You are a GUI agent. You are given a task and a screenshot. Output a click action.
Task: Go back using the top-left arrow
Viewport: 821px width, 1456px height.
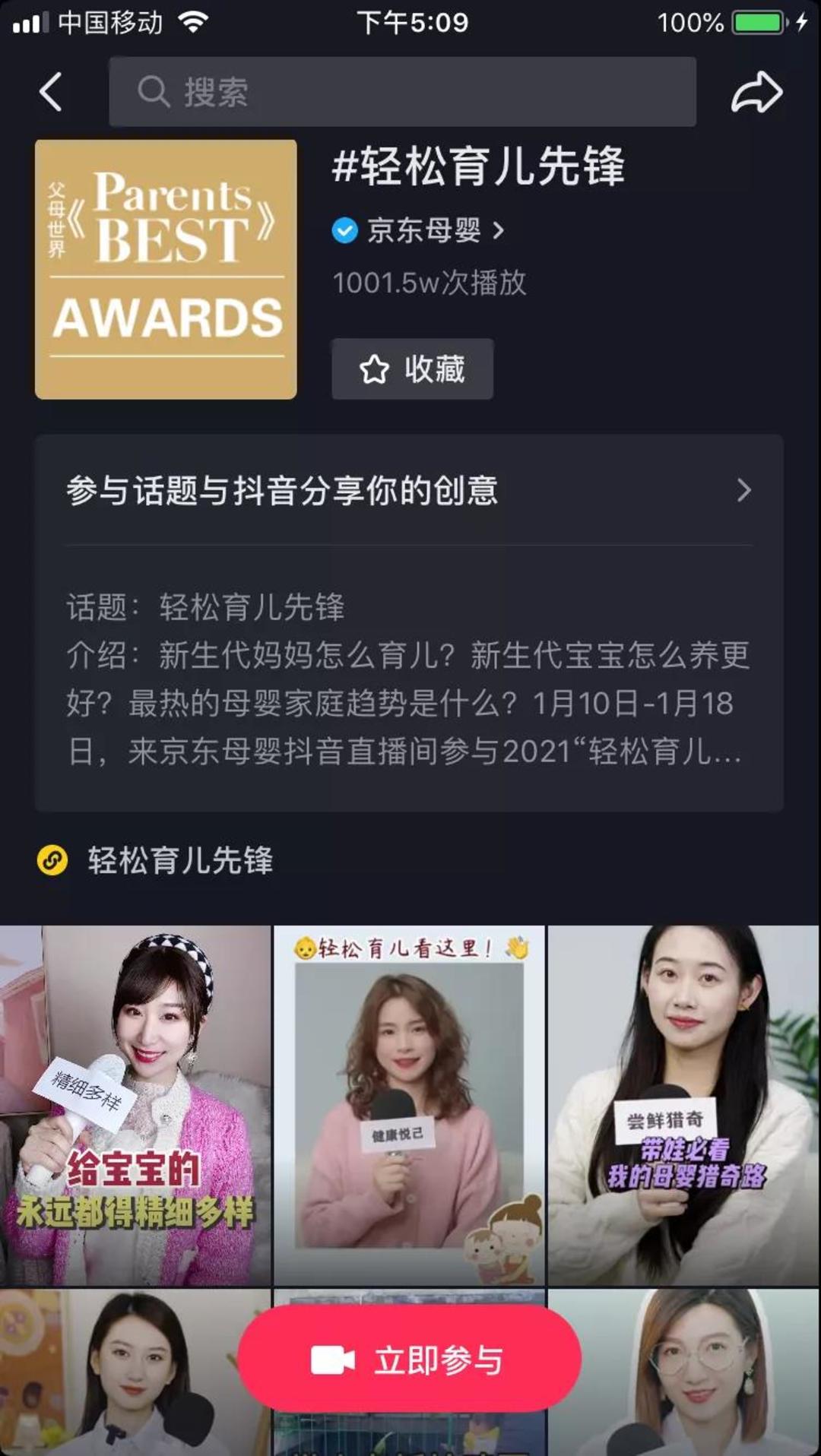51,93
